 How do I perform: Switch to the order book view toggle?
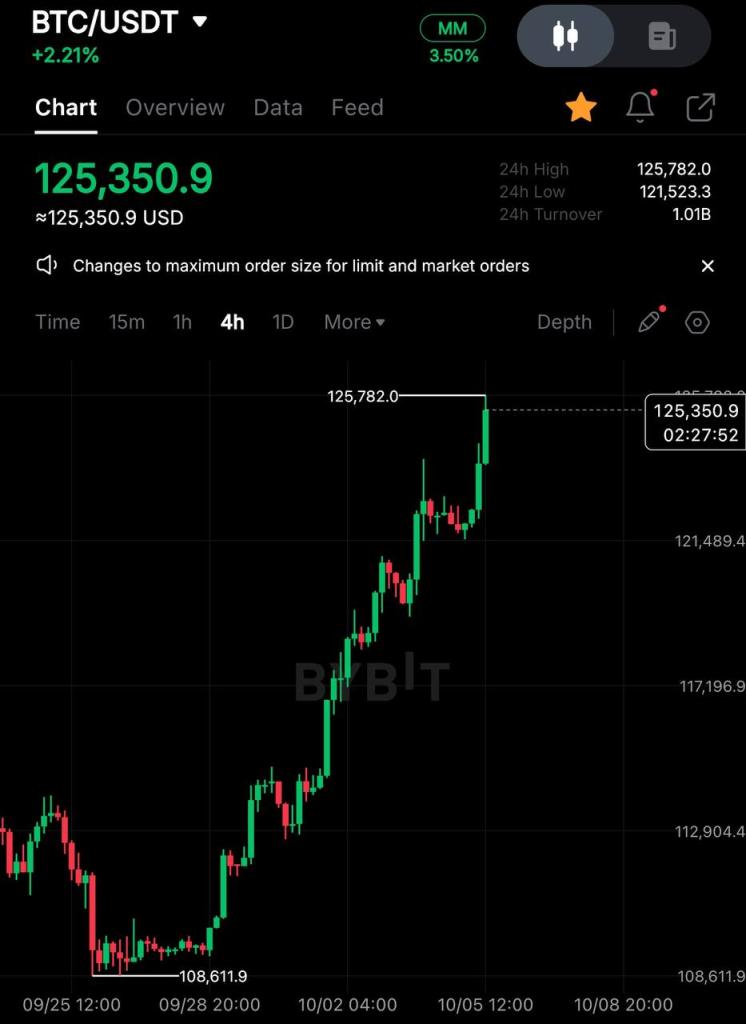(661, 37)
